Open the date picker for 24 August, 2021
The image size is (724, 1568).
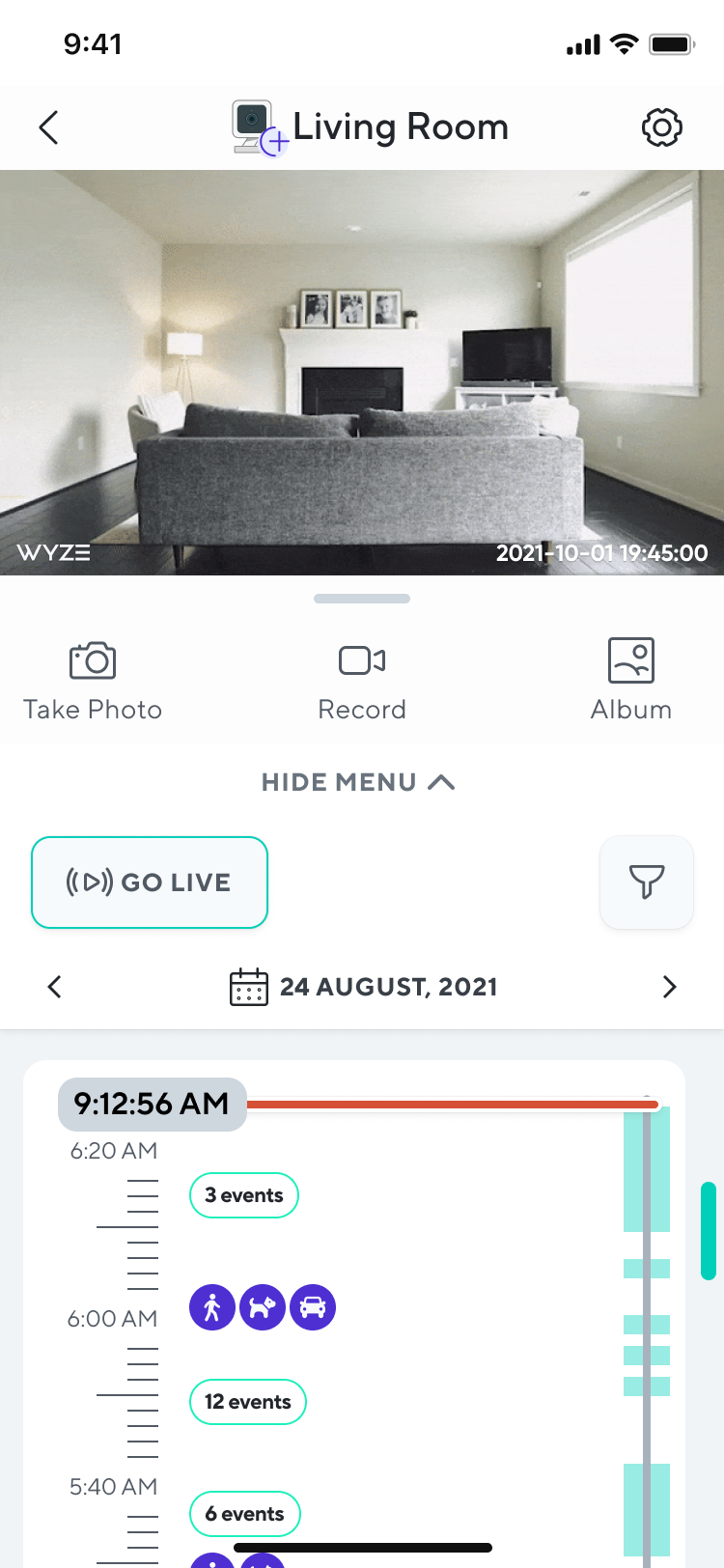(364, 987)
